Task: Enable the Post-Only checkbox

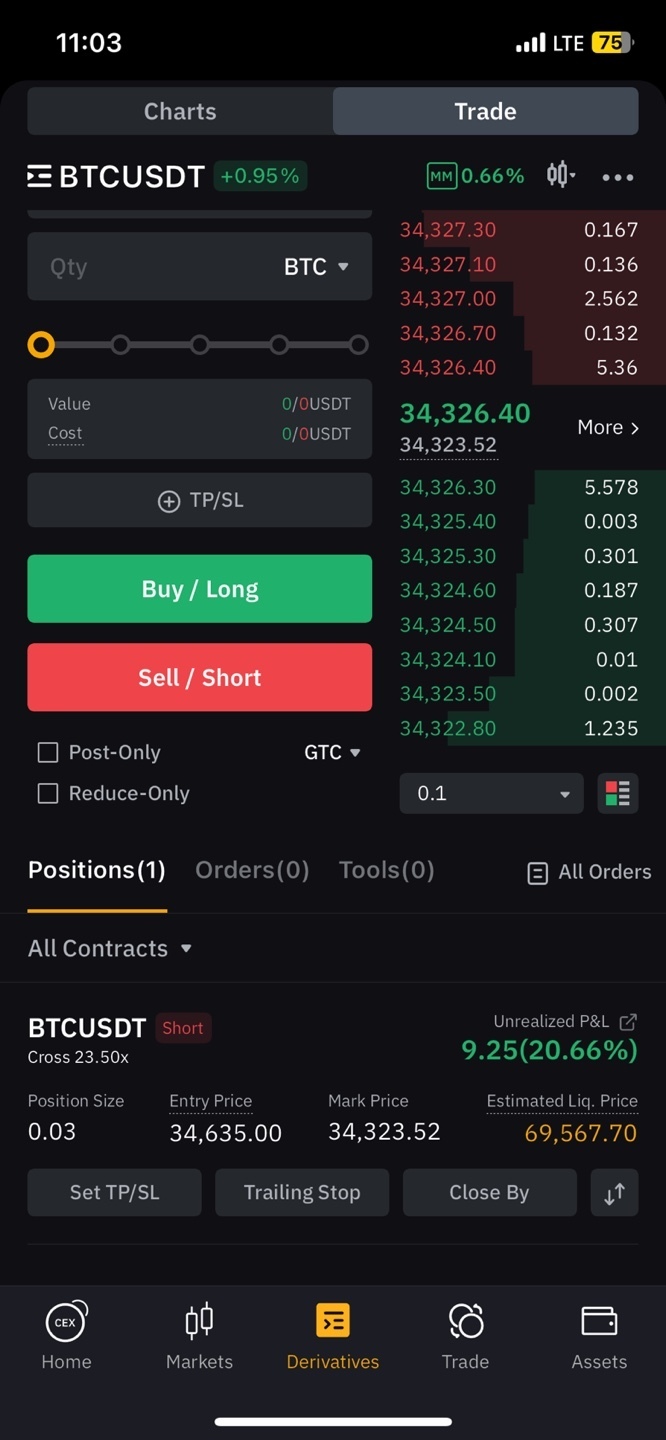Action: coord(48,753)
